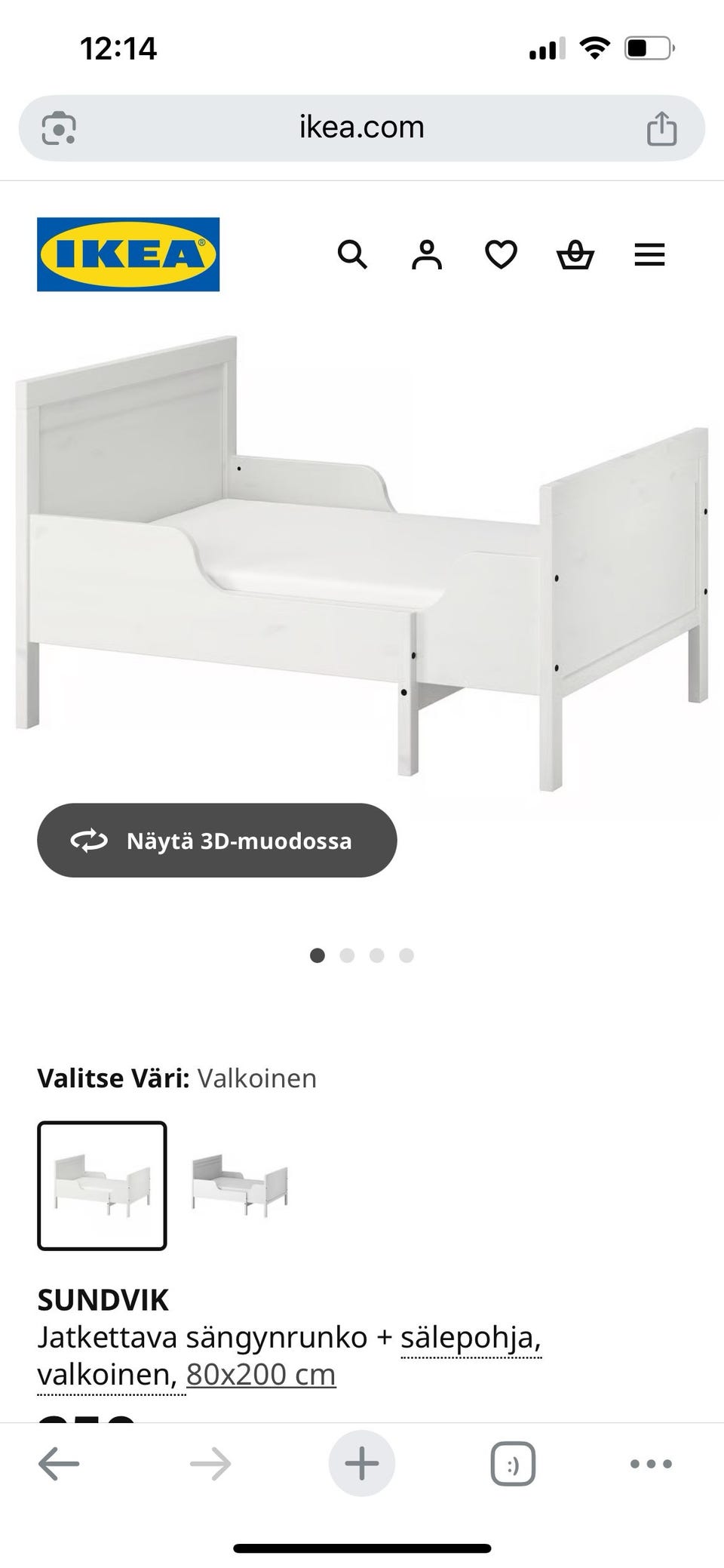The image size is (724, 1568).
Task: Jump to the second image dot
Action: tap(347, 956)
